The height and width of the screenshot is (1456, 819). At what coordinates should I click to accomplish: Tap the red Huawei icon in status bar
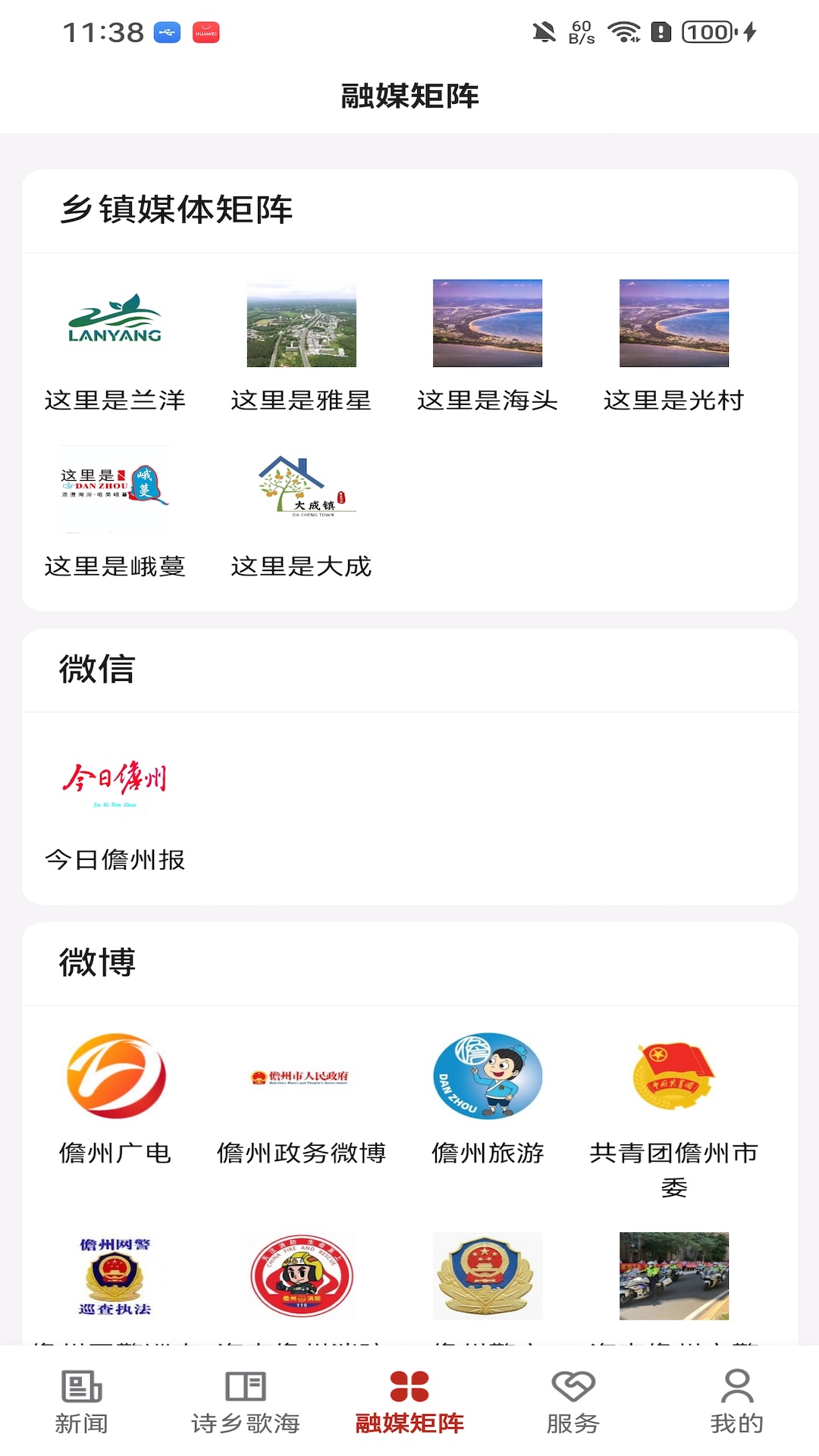pos(206,33)
